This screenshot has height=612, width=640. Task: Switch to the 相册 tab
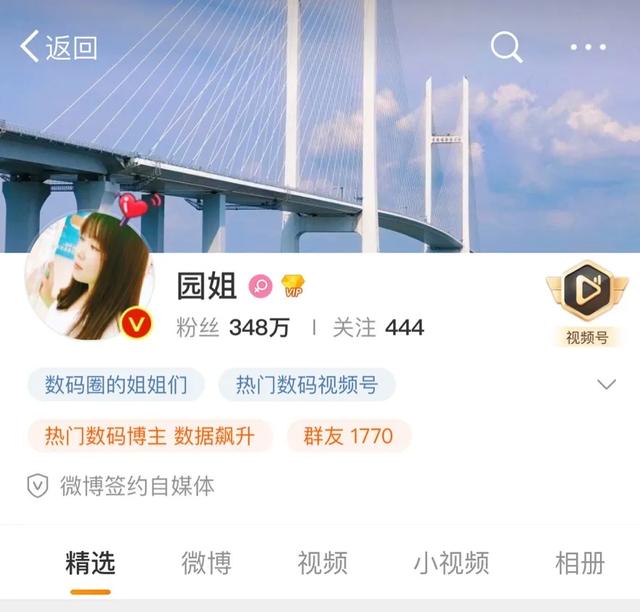580,562
